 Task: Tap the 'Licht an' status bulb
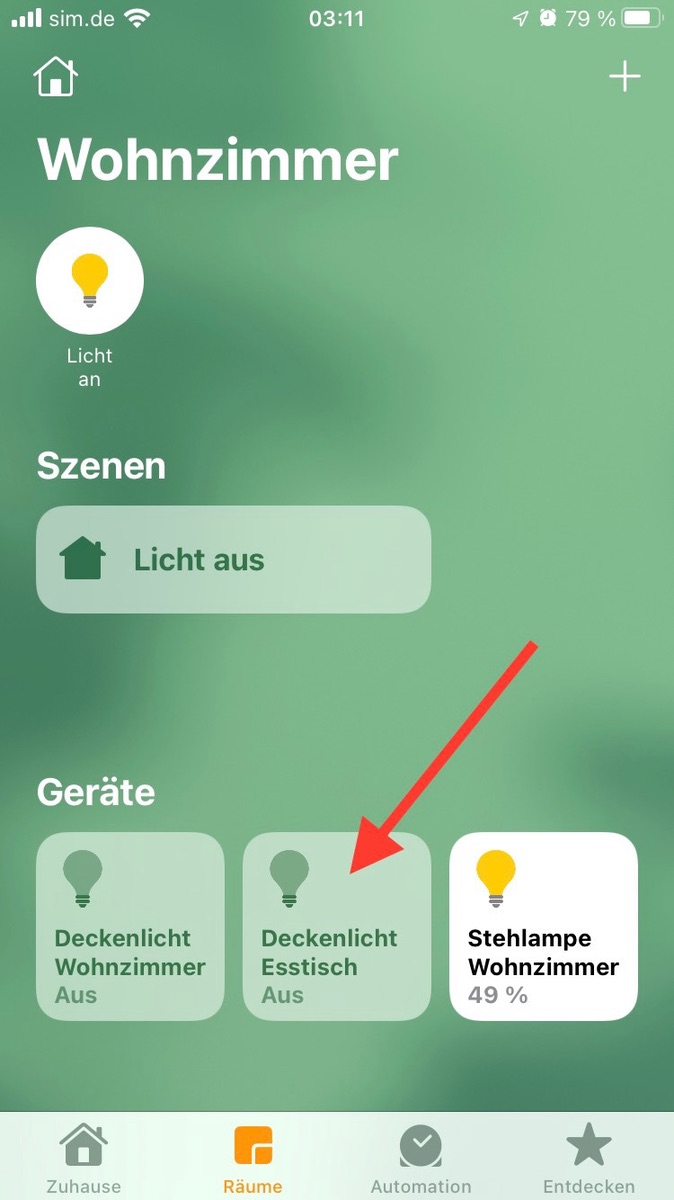point(90,281)
